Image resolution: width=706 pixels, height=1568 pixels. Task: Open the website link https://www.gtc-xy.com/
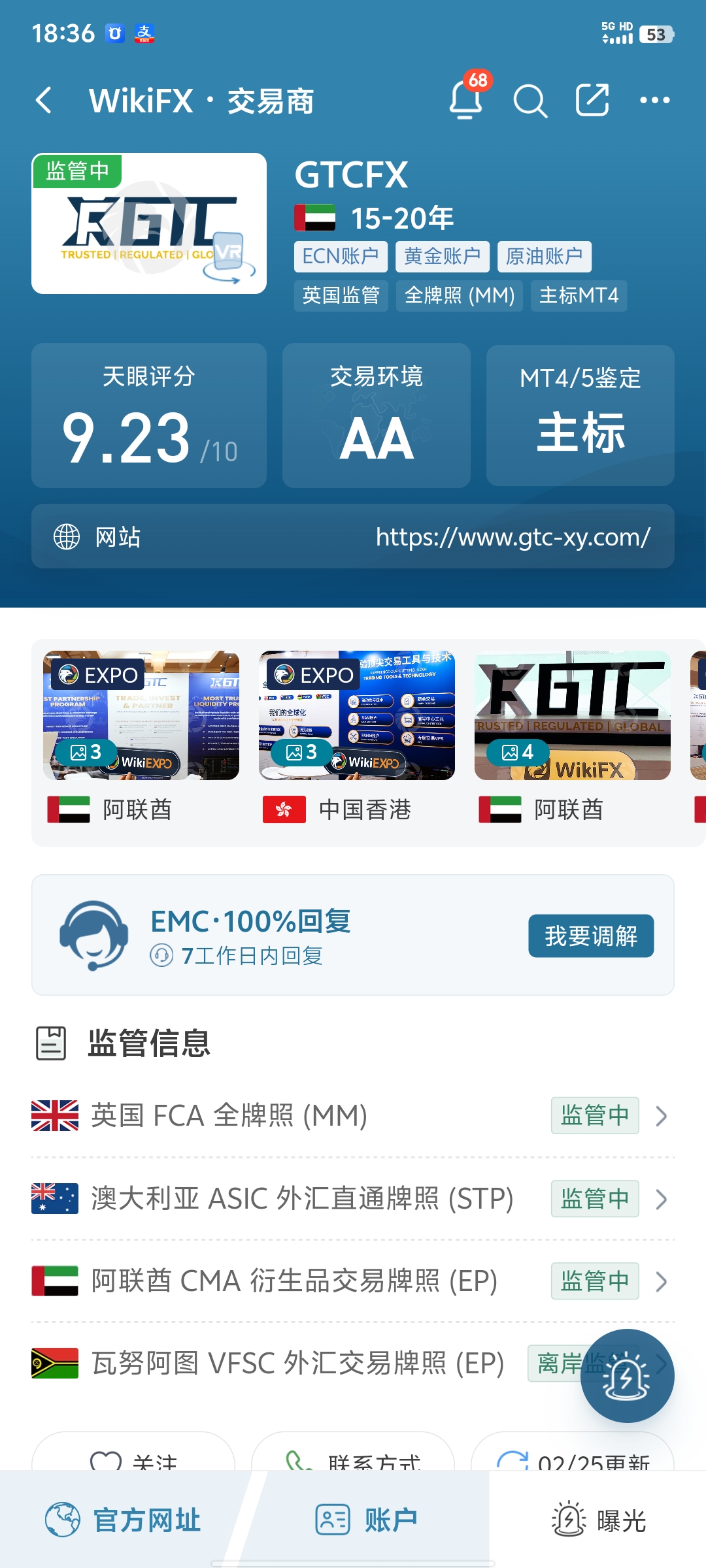[x=513, y=537]
